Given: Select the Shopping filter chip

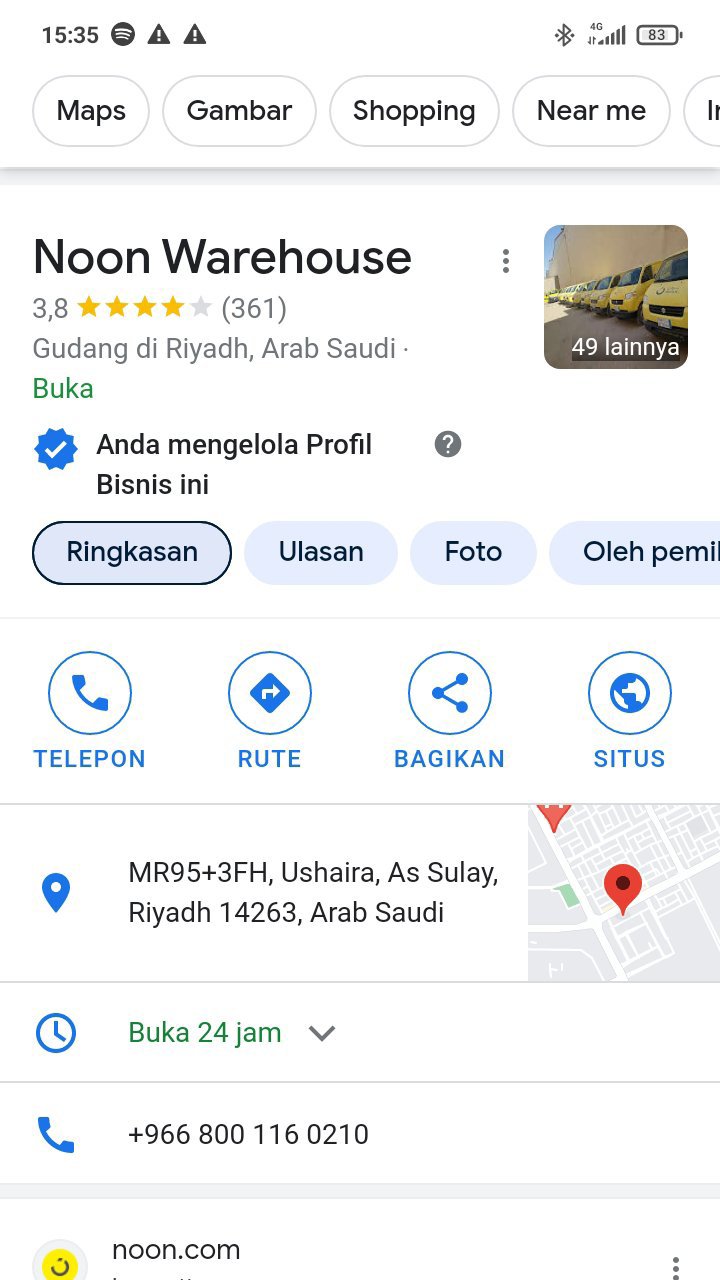Looking at the screenshot, I should point(414,111).
